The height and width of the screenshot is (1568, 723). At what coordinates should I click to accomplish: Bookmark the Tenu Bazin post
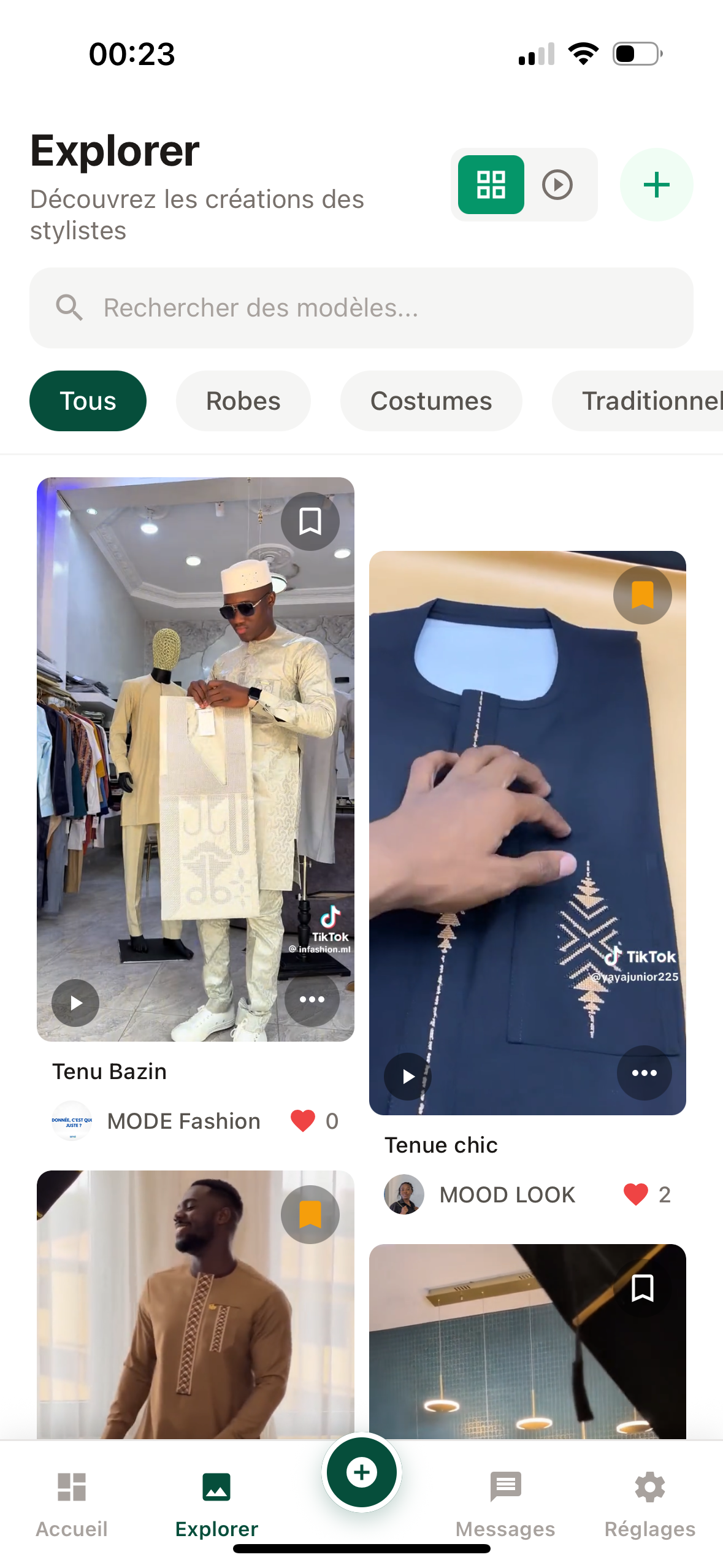coord(310,521)
